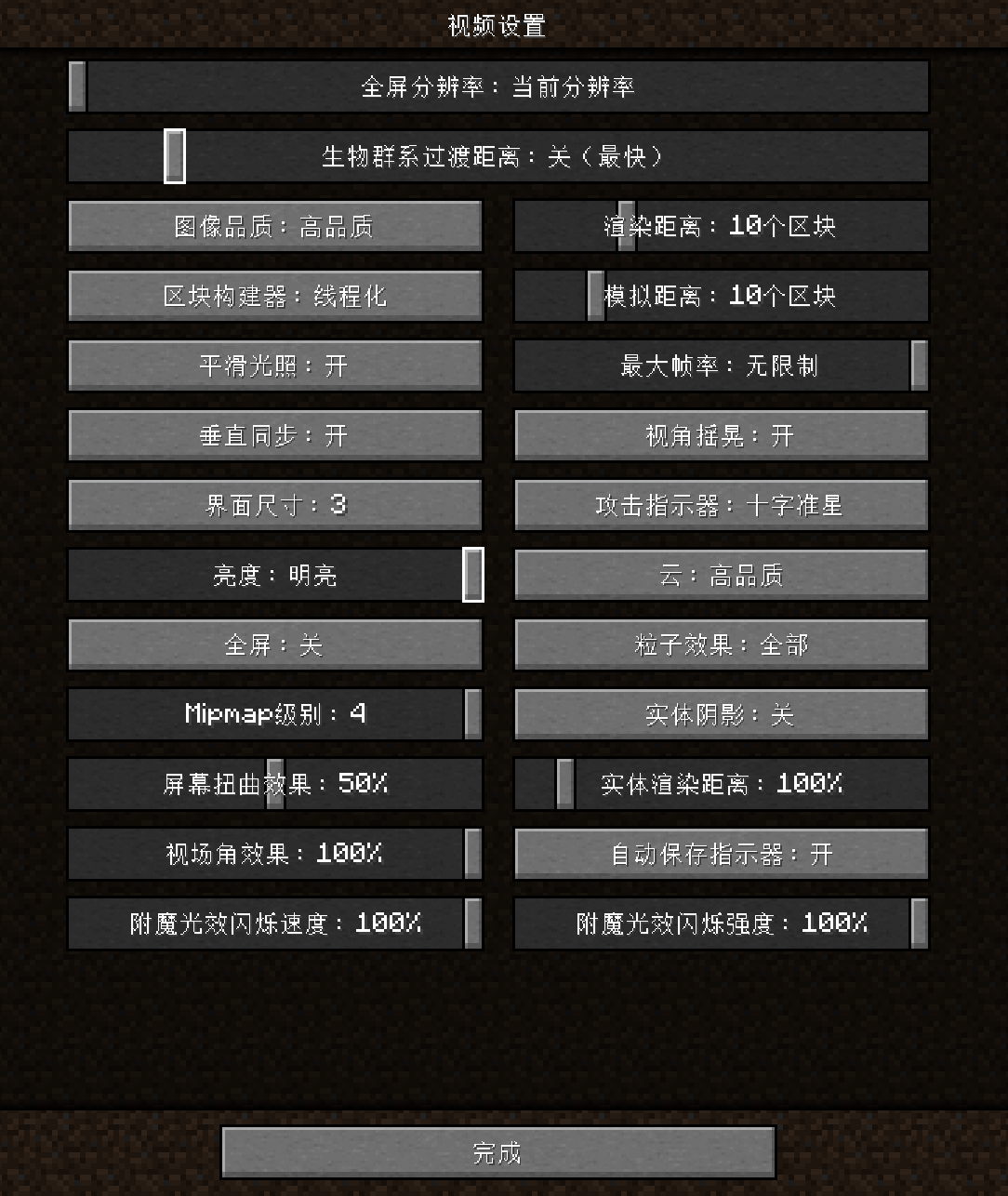Tap the 最大帧率 max framerate slider
This screenshot has width=1008, height=1196.
tap(721, 365)
